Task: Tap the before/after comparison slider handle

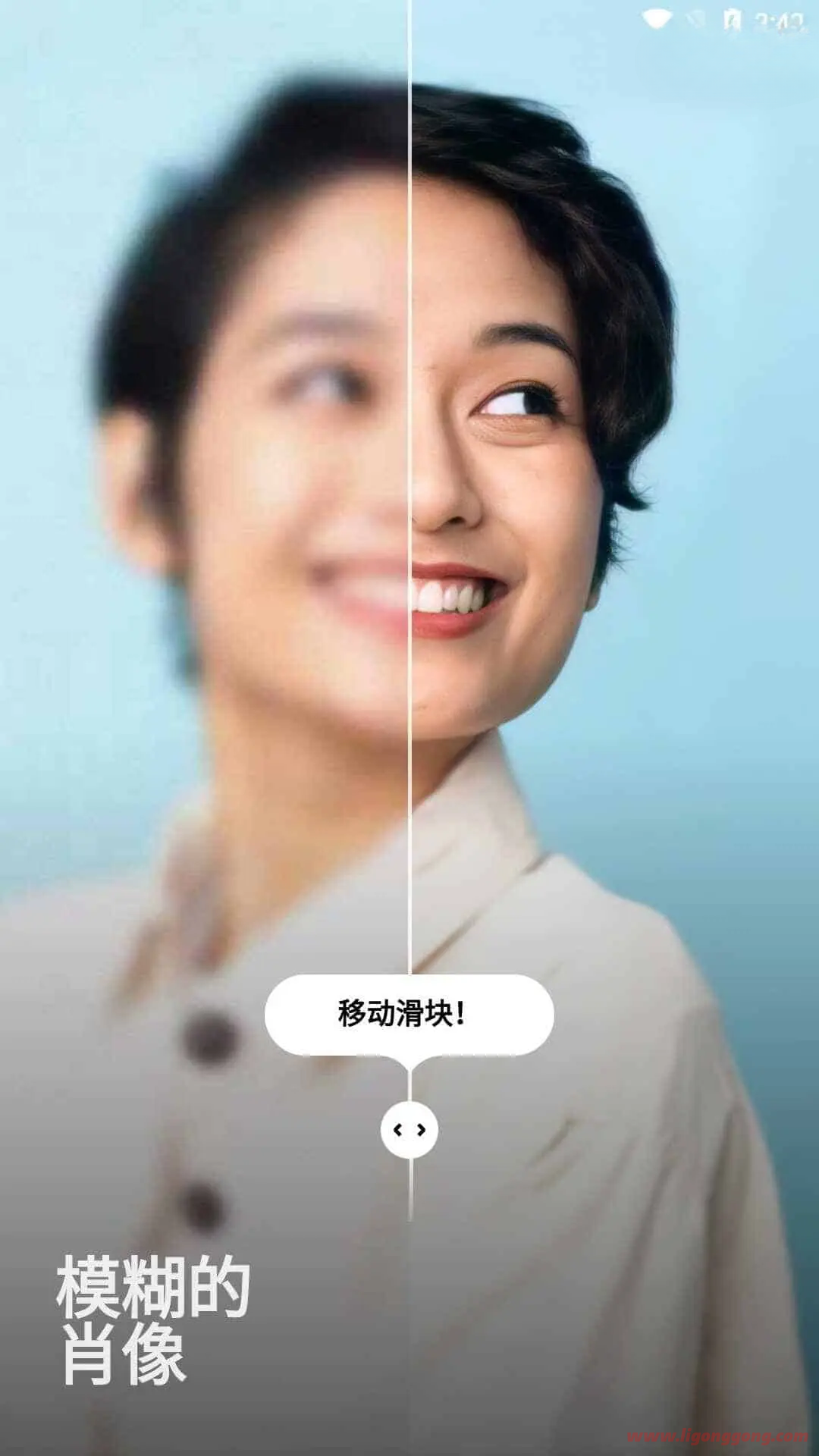Action: [x=409, y=1130]
